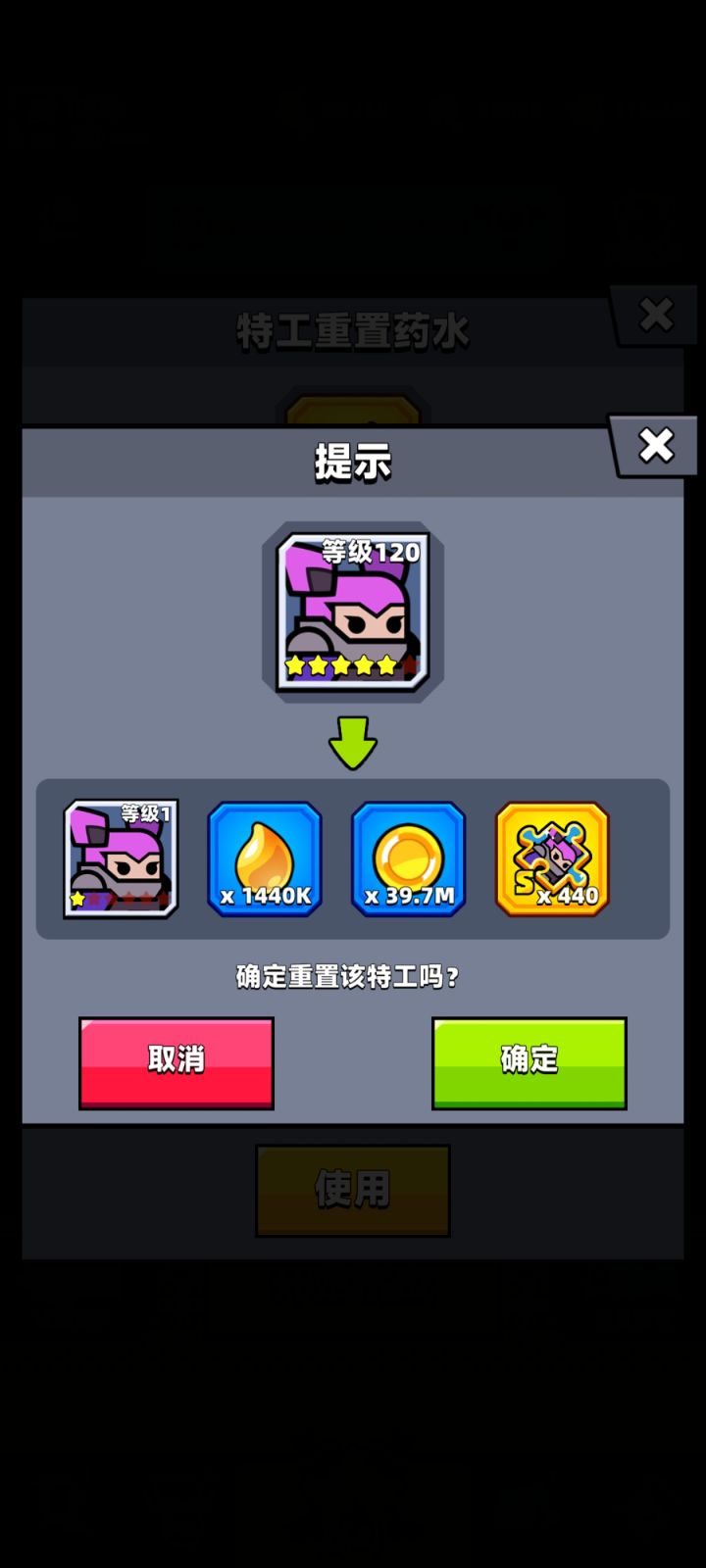Tap the gold coin reward showing x39.7M
Viewport: 706px width, 1568px height.
tap(408, 859)
